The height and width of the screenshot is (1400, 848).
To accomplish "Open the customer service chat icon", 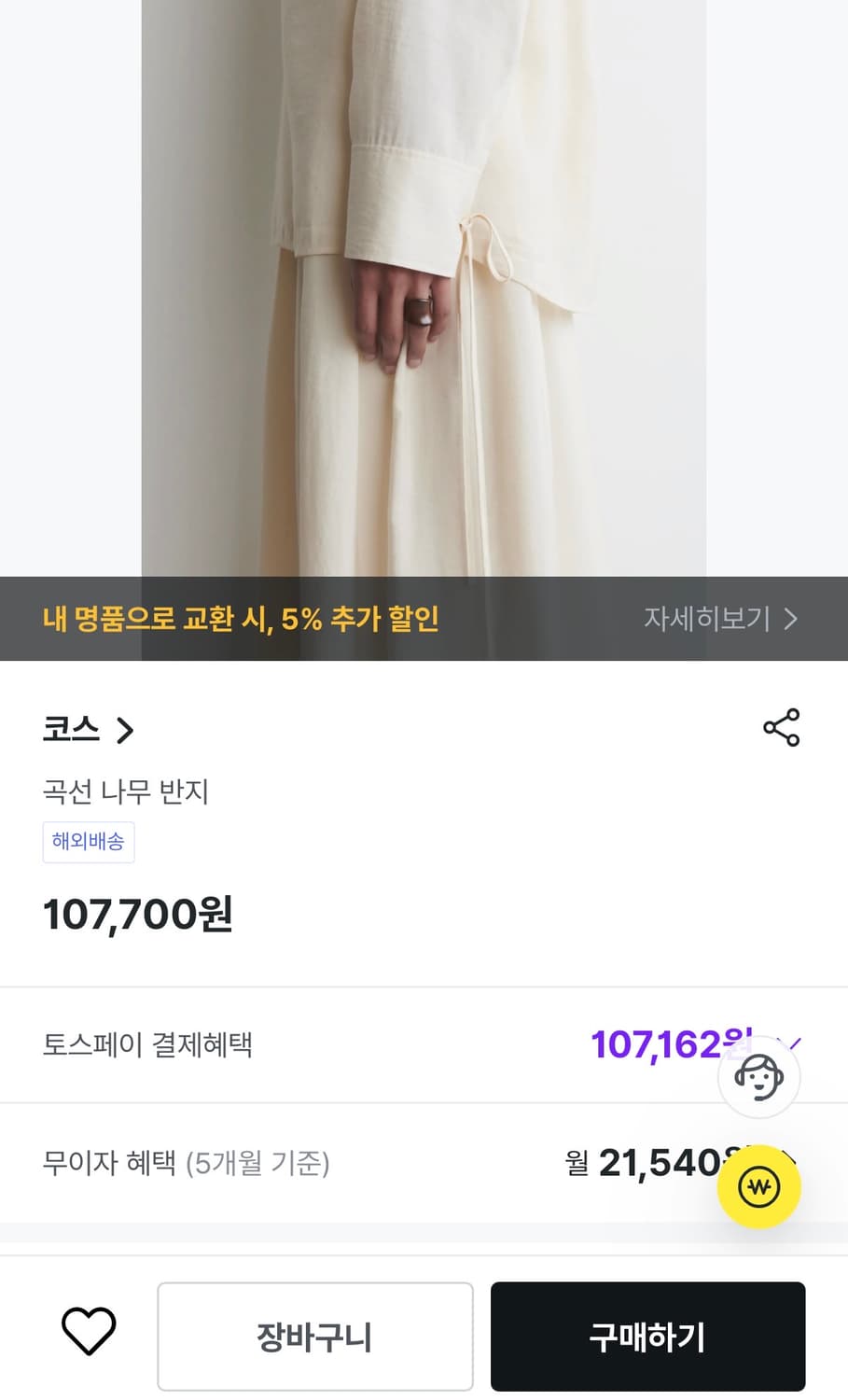I will [758, 1076].
